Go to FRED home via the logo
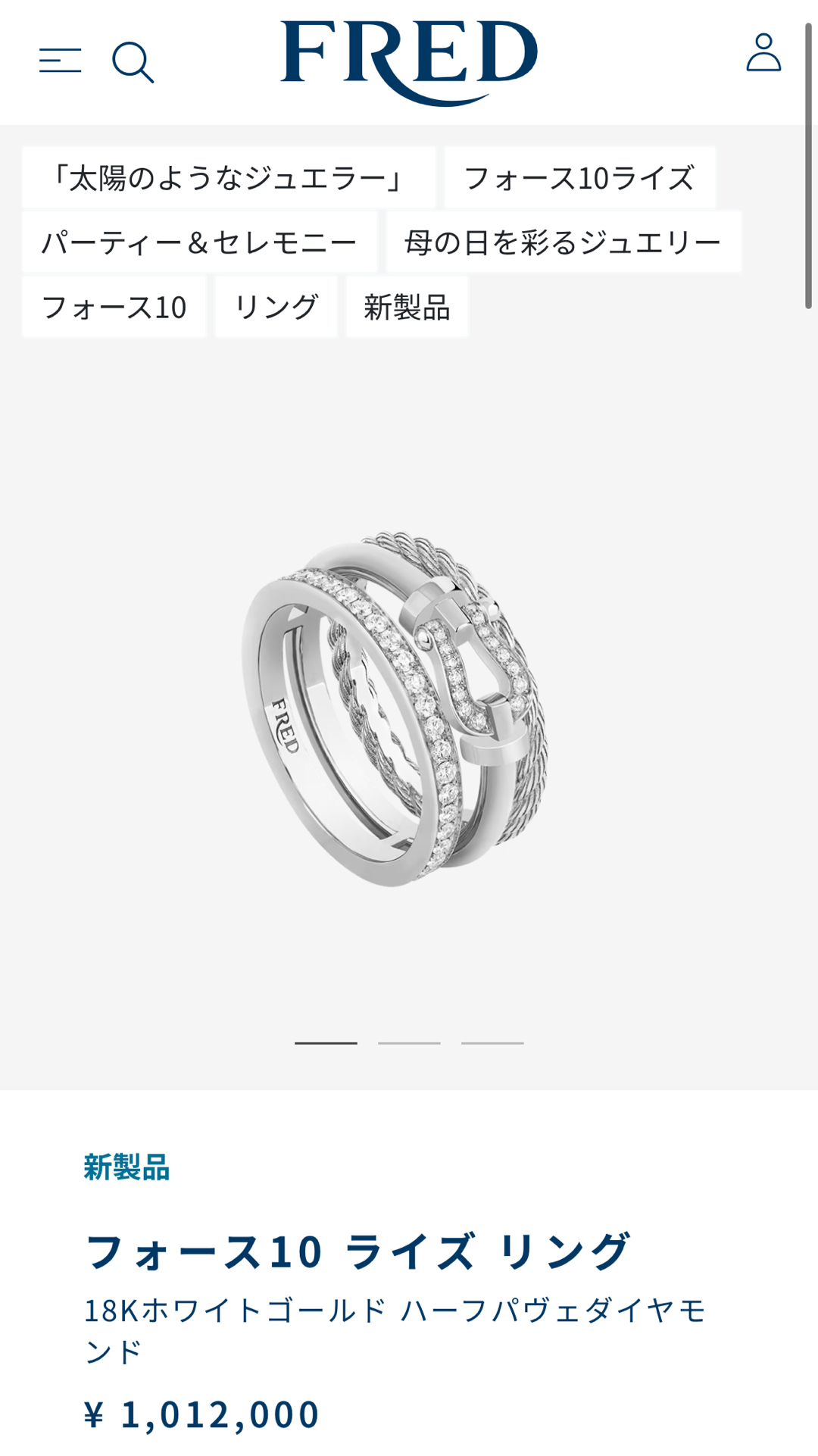The width and height of the screenshot is (818, 1456). coord(409,61)
